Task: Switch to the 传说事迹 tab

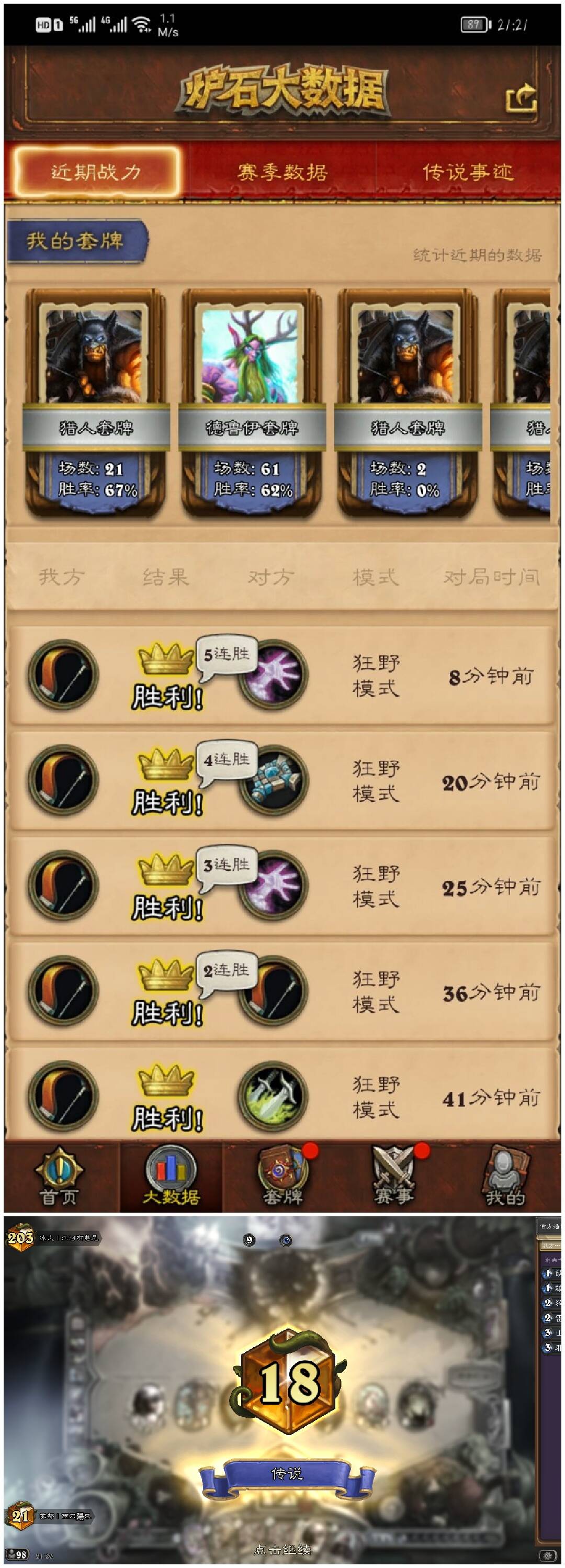Action: [468, 172]
